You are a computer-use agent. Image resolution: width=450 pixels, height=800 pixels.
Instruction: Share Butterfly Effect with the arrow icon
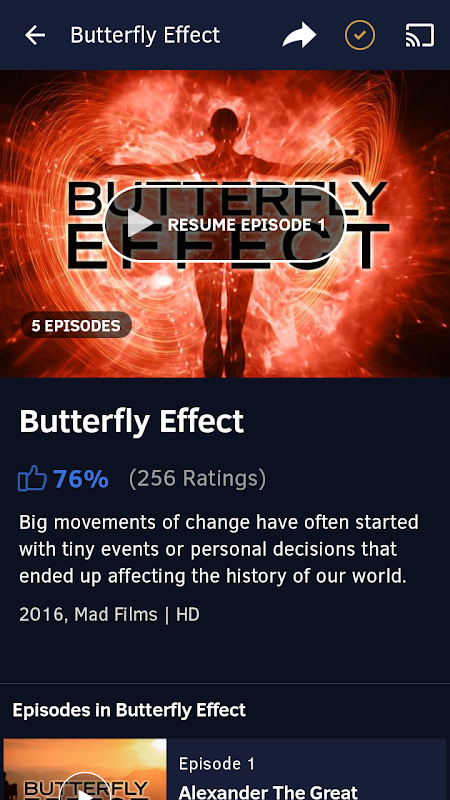pos(299,35)
